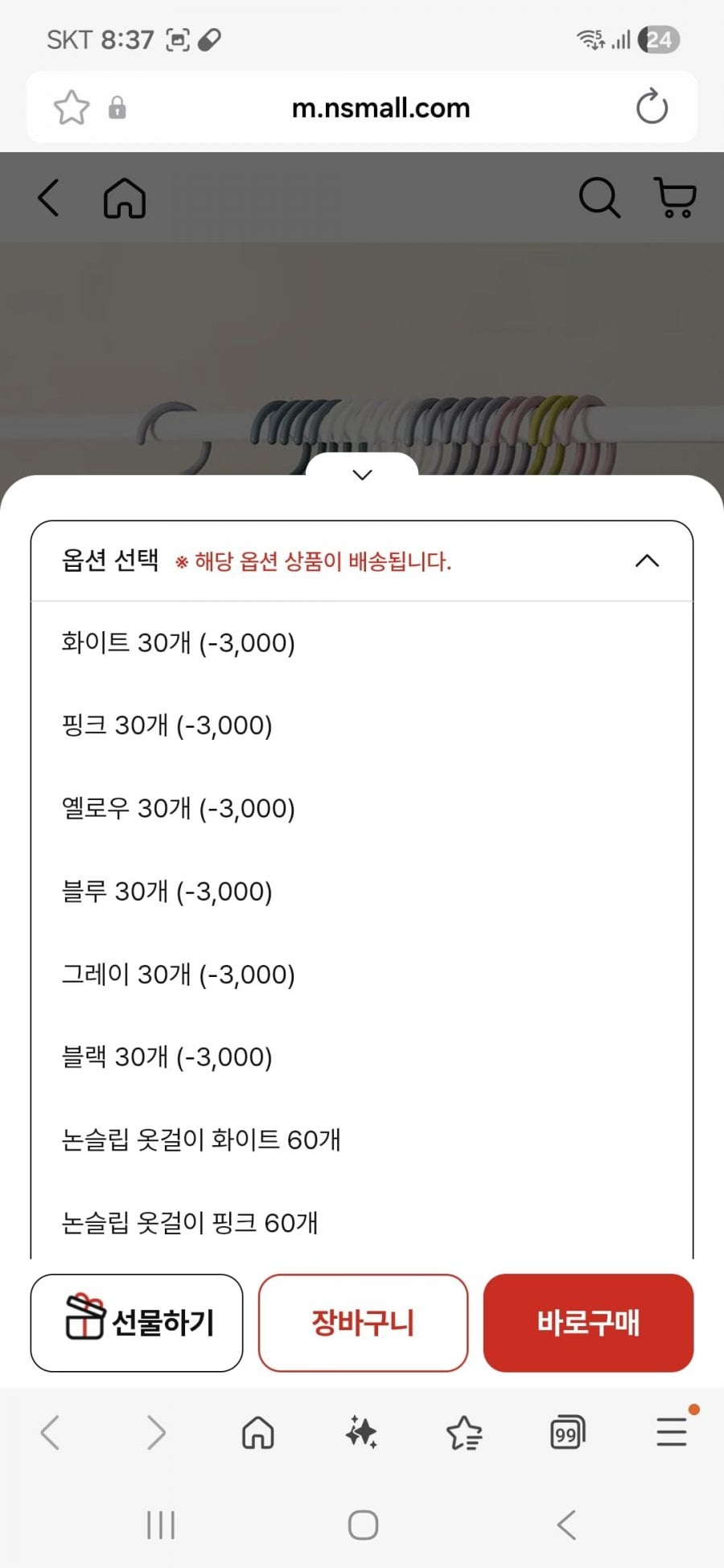Select 화이트 30개 option

click(x=179, y=643)
